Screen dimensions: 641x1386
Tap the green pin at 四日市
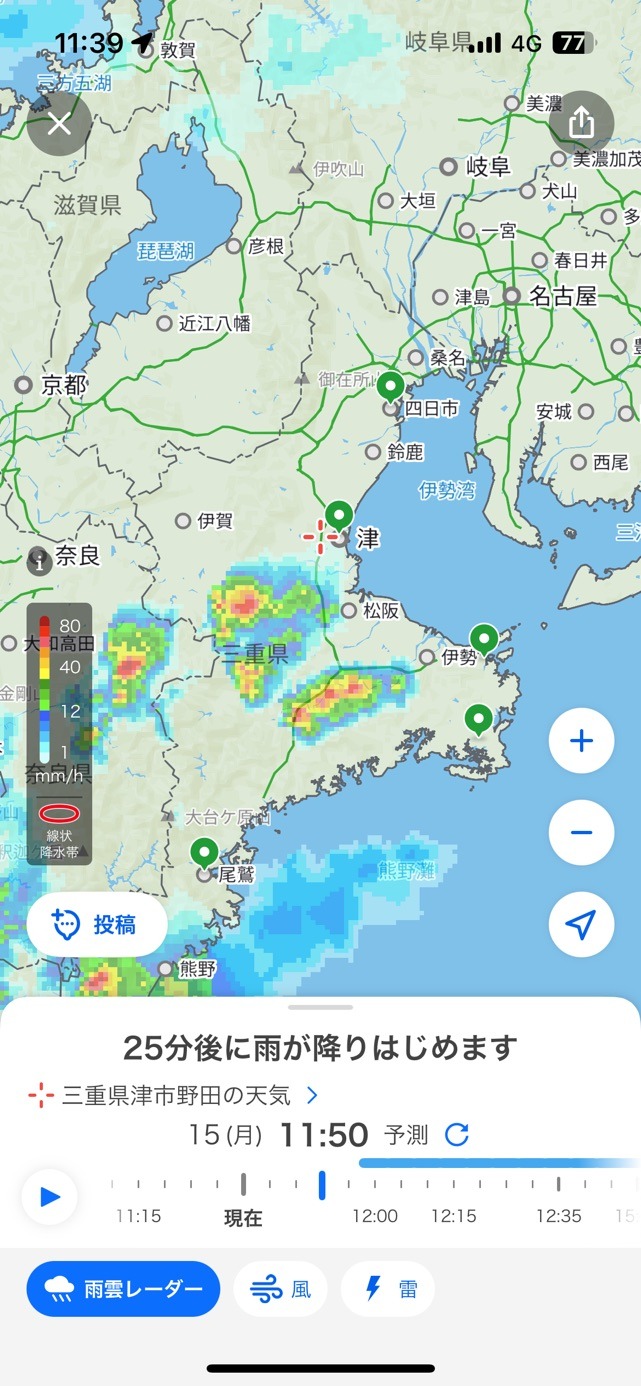(392, 386)
